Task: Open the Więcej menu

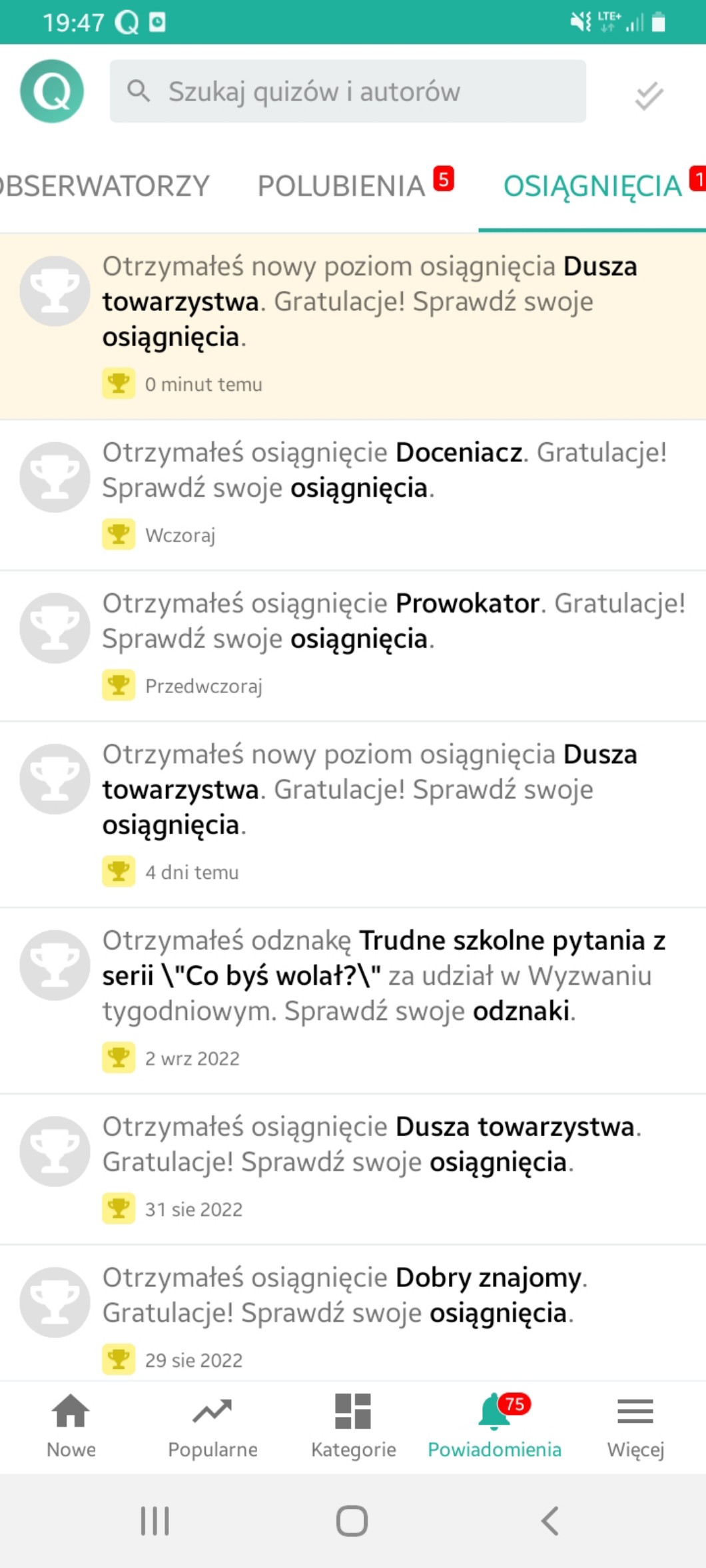Action: pos(635,1426)
